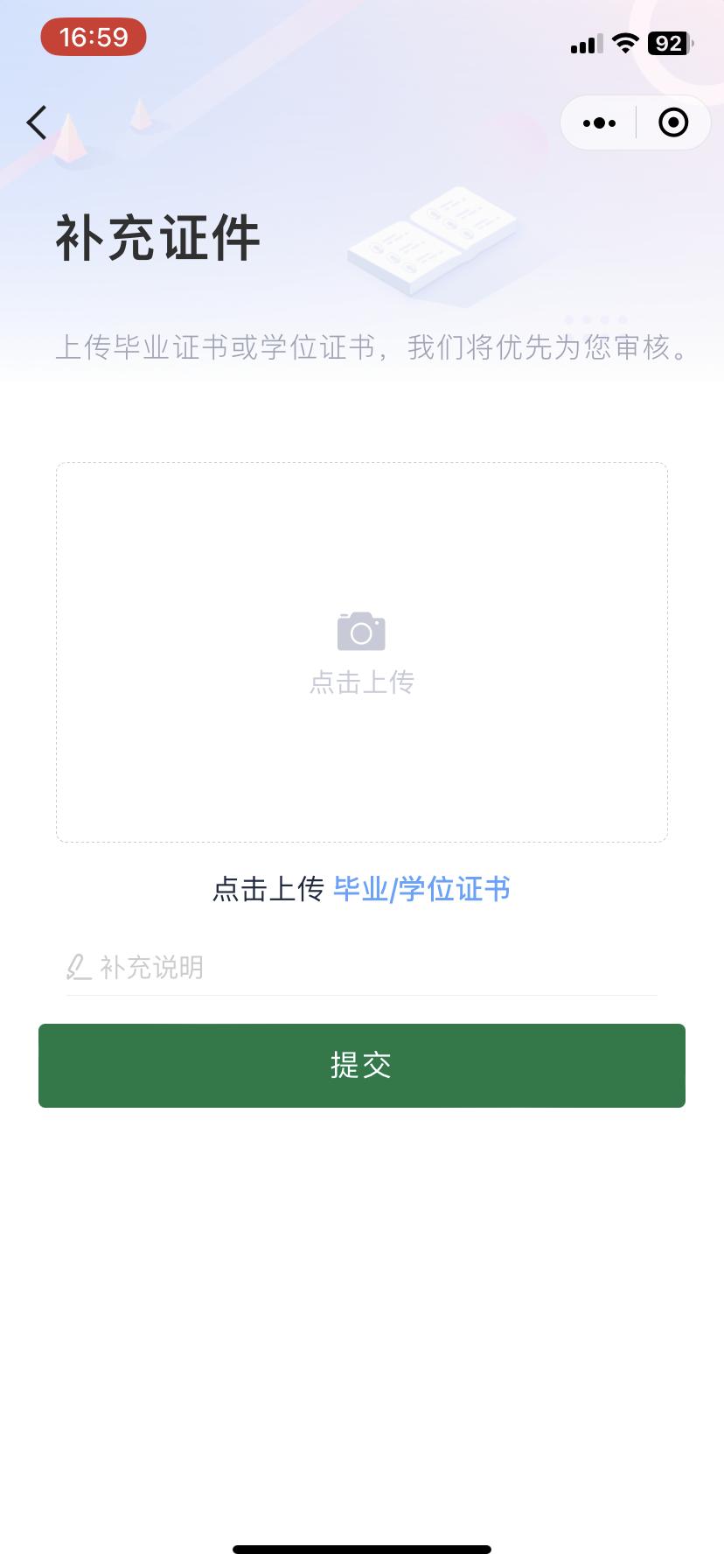The image size is (724, 1568).
Task: Tap the 点击上传 text below the upload box
Action: click(x=268, y=889)
